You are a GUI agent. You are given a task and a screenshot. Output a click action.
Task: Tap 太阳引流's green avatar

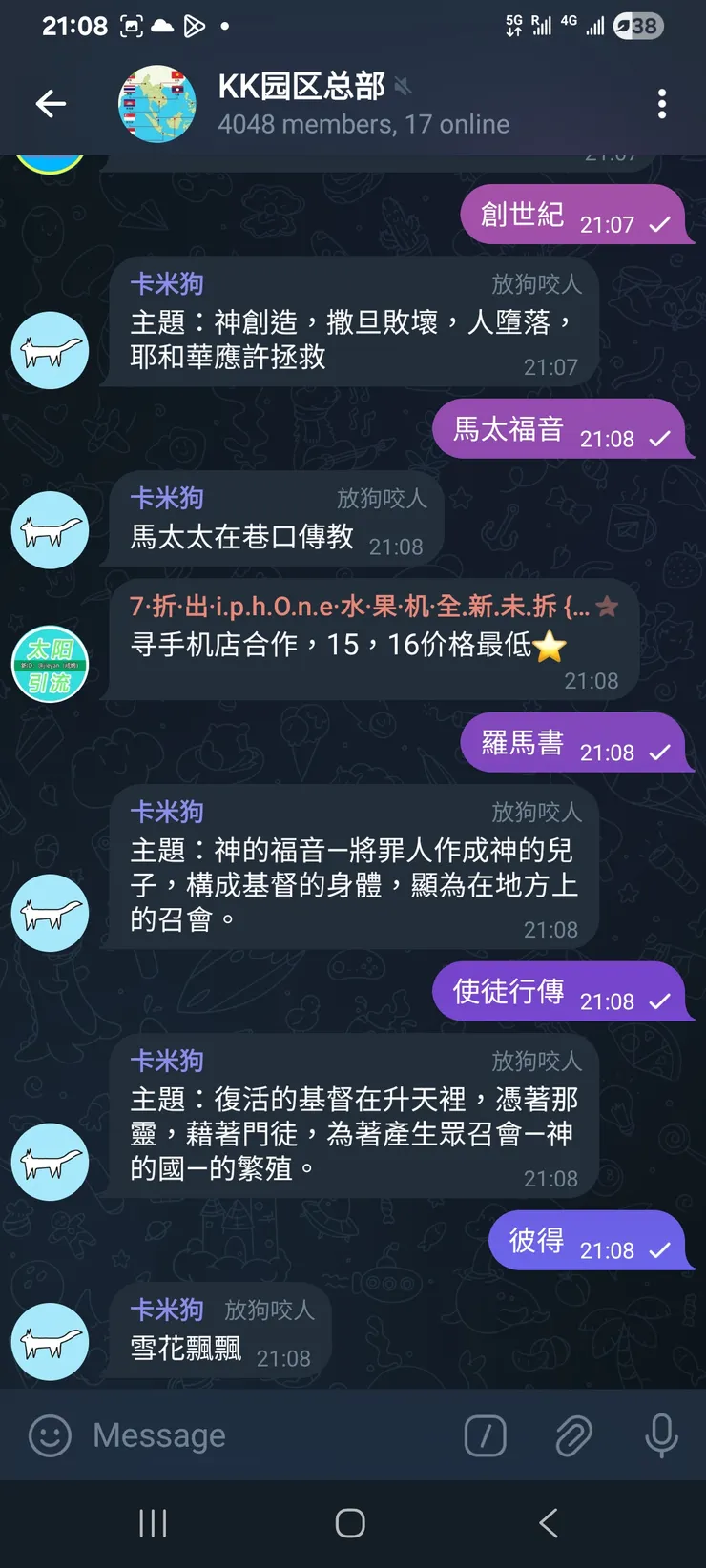pos(50,666)
